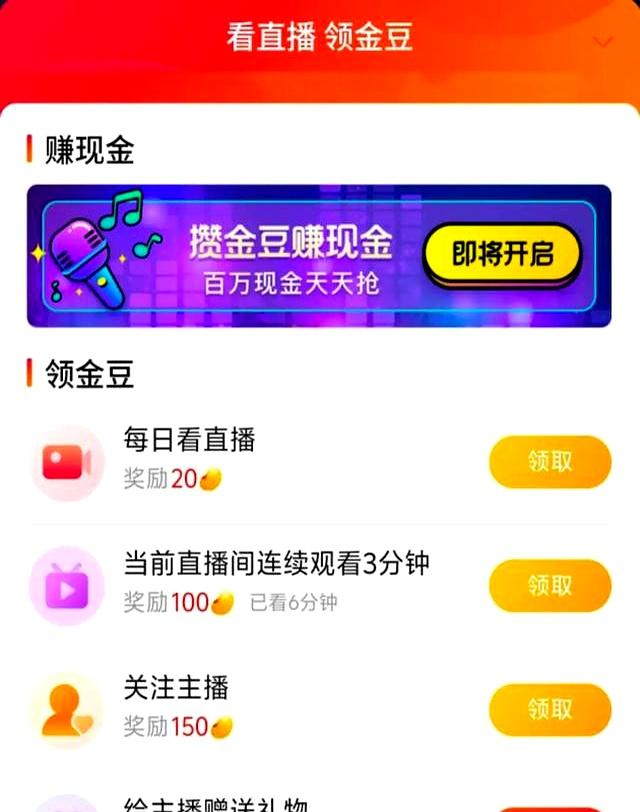Screen dimensions: 640x812
Task: Collapse the panel with the top chevron
Action: (602, 42)
